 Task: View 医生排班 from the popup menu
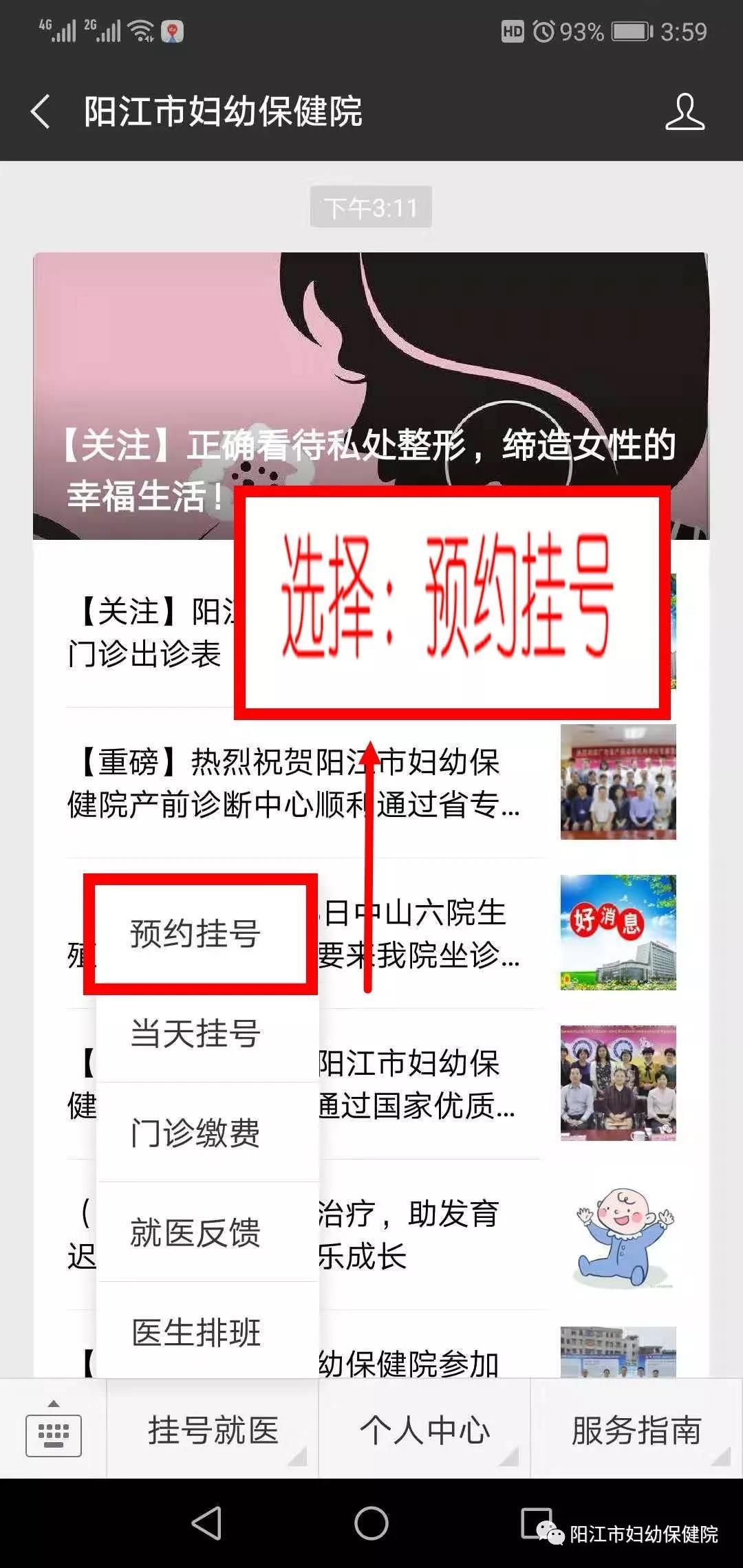coord(196,1332)
